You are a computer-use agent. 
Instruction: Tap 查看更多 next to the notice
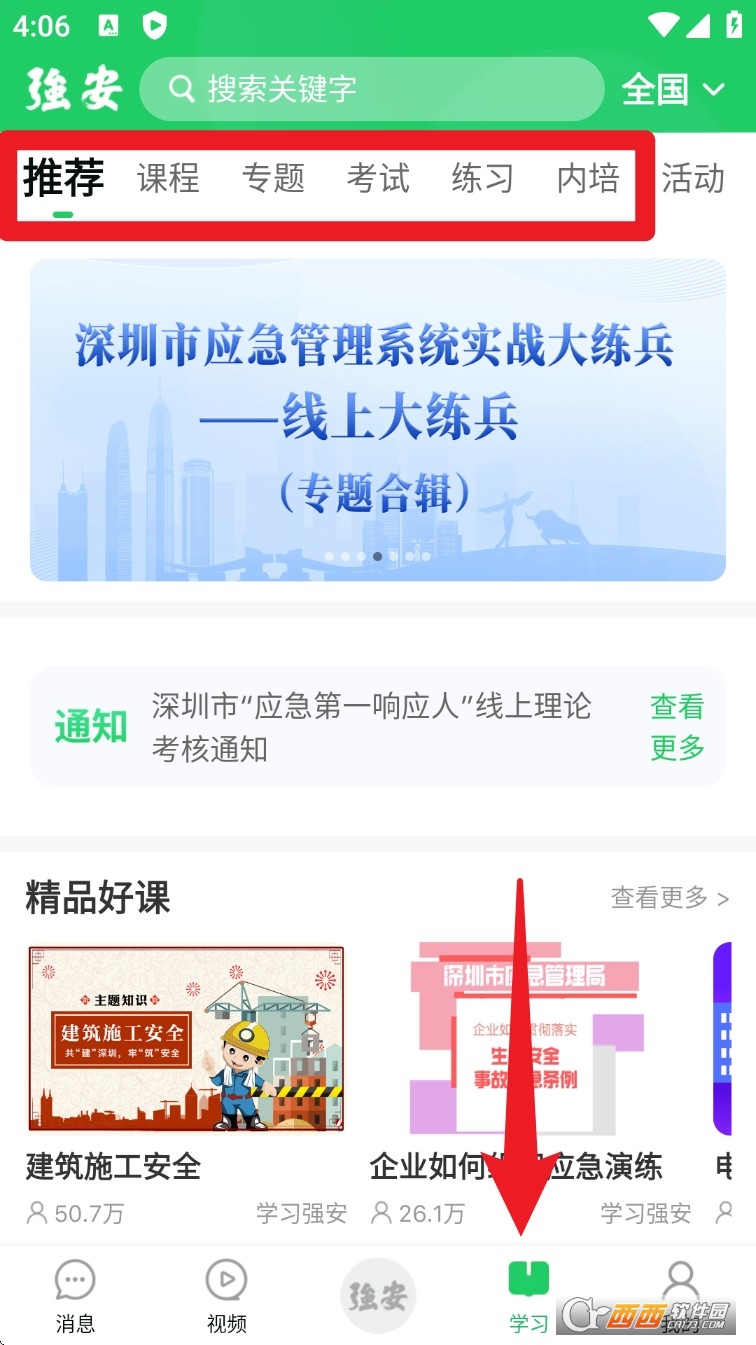[x=677, y=727]
